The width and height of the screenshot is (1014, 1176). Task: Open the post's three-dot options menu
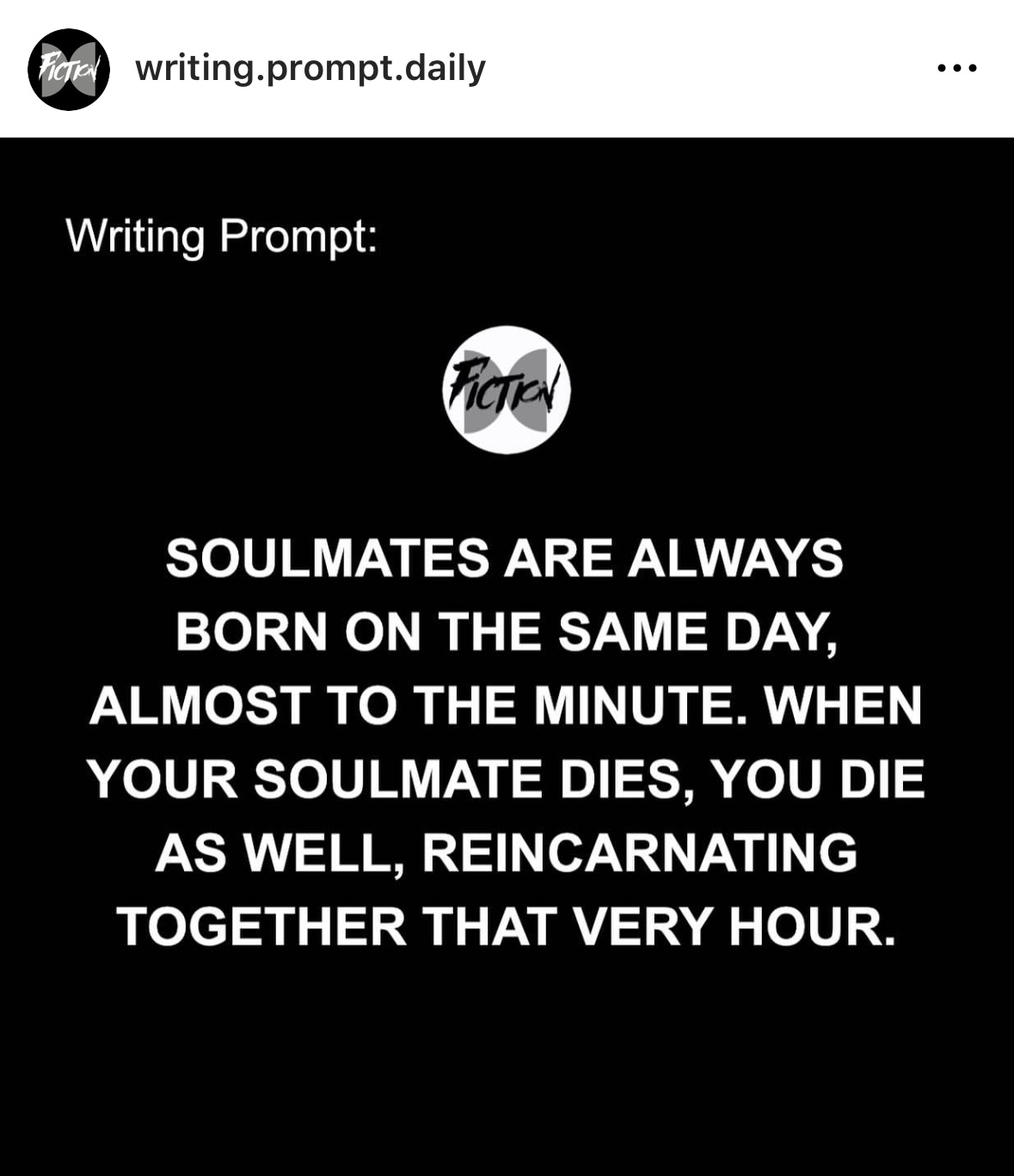[957, 68]
